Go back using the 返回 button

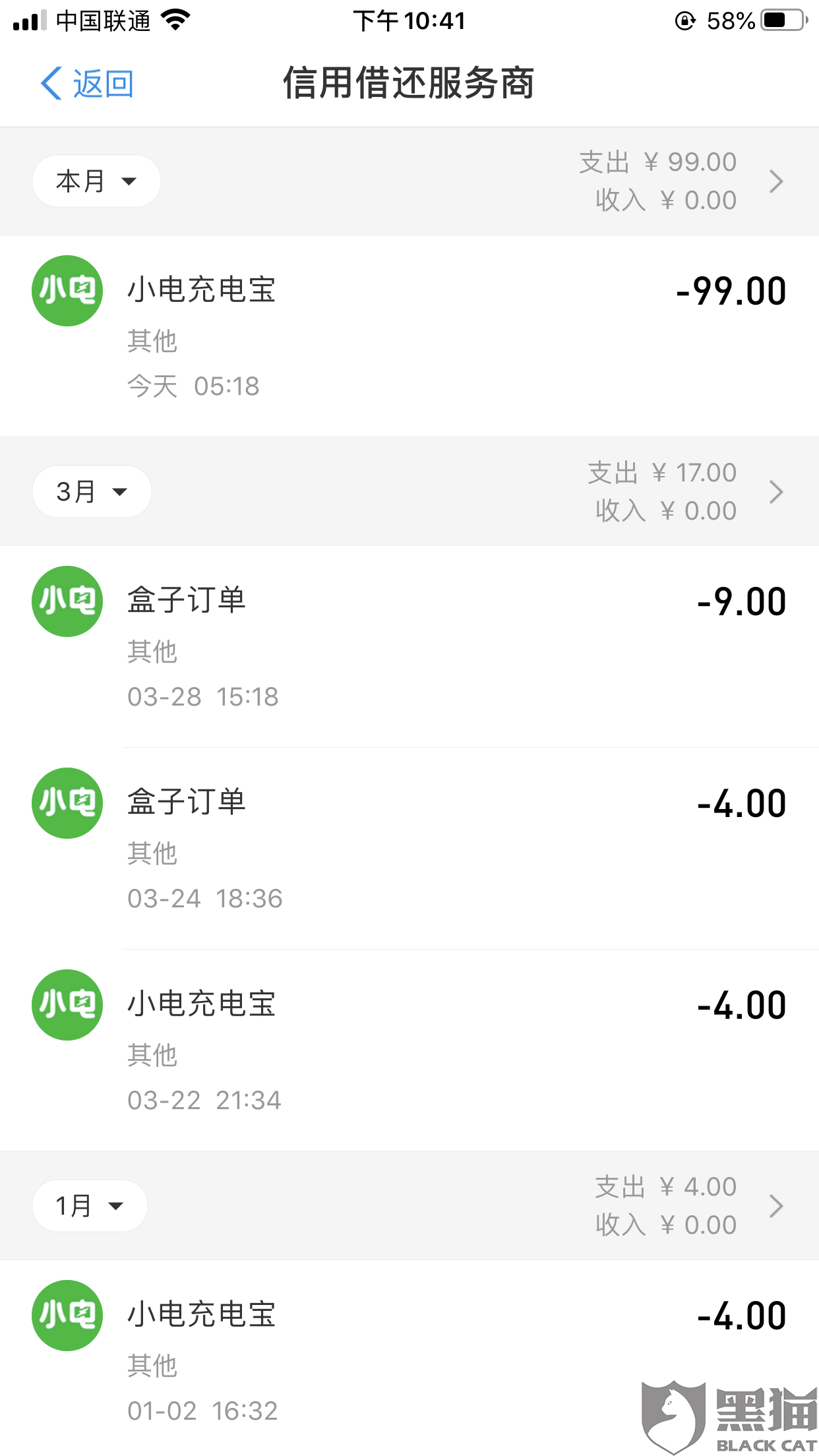87,84
